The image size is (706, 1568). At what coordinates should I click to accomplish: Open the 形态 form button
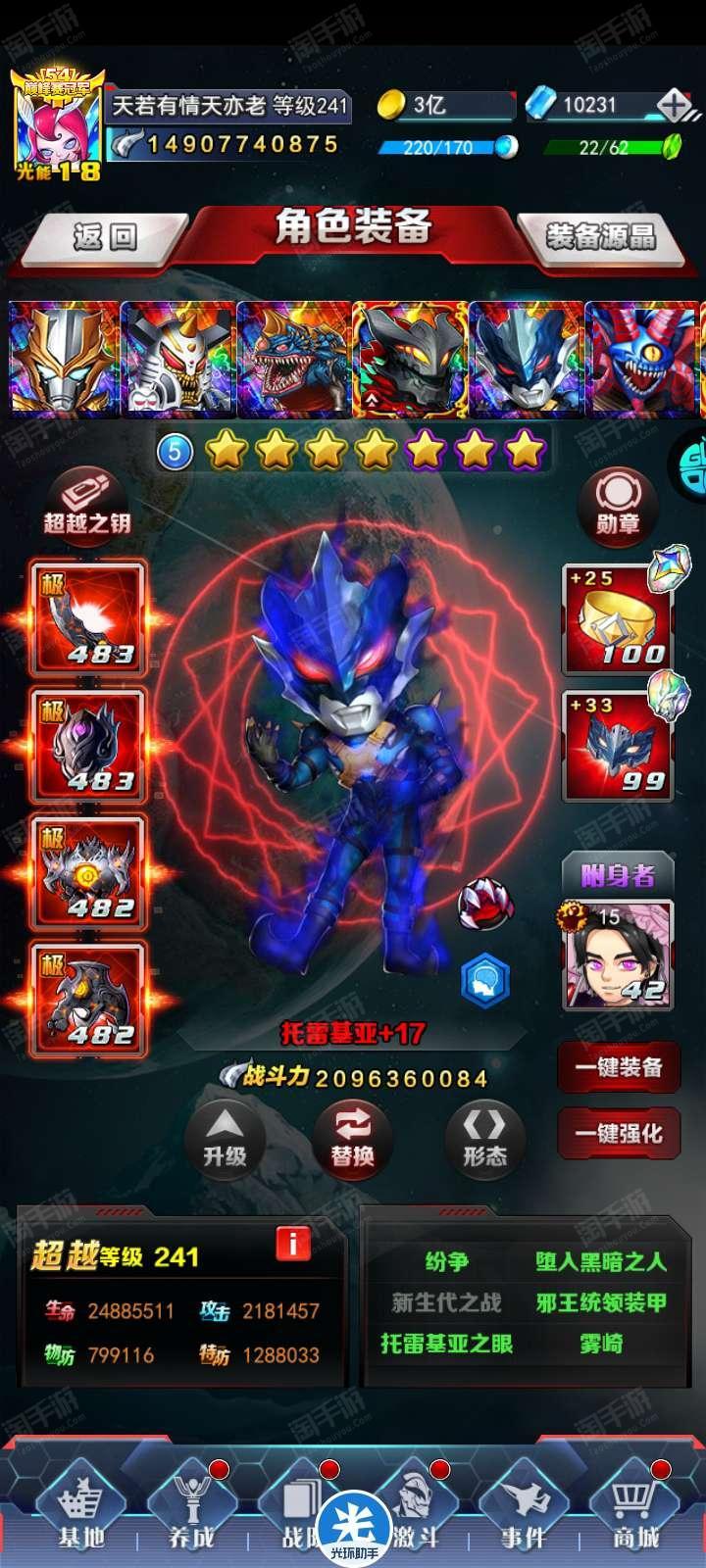[484, 1137]
